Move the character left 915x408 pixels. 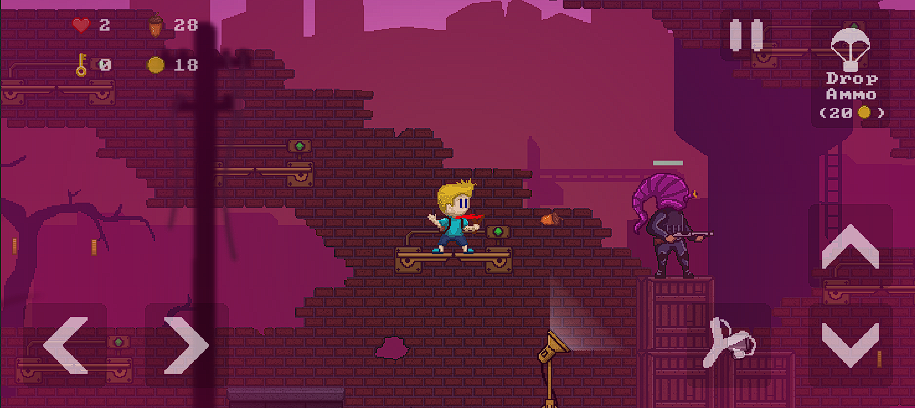click(65, 345)
